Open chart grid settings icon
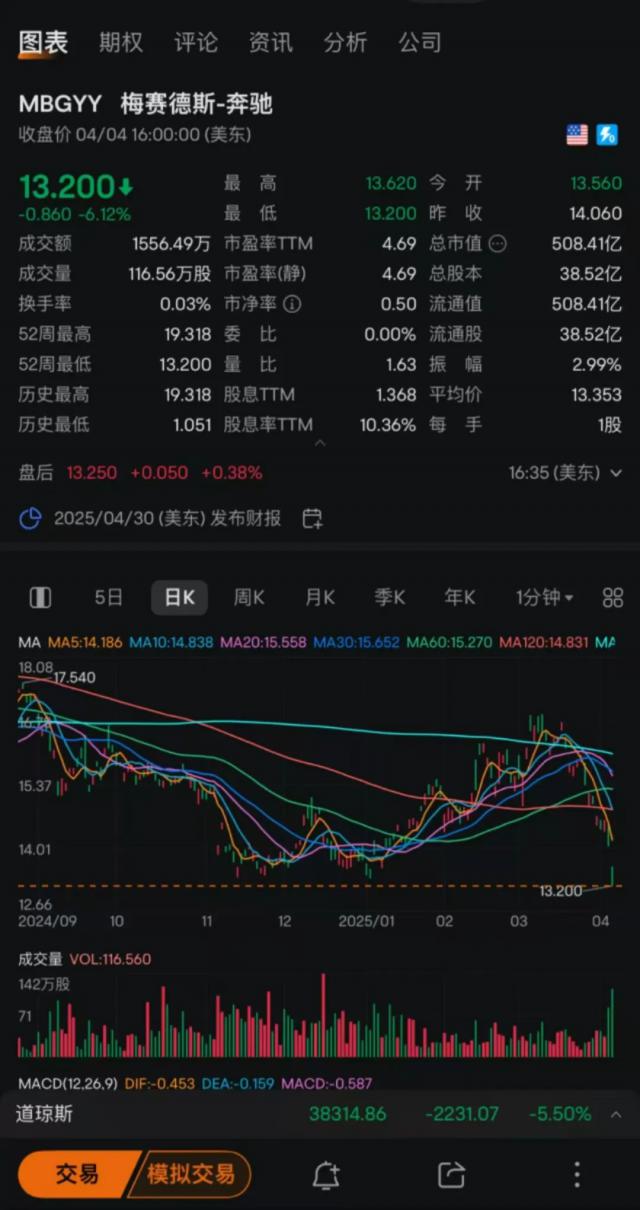640x1210 pixels. click(x=613, y=598)
